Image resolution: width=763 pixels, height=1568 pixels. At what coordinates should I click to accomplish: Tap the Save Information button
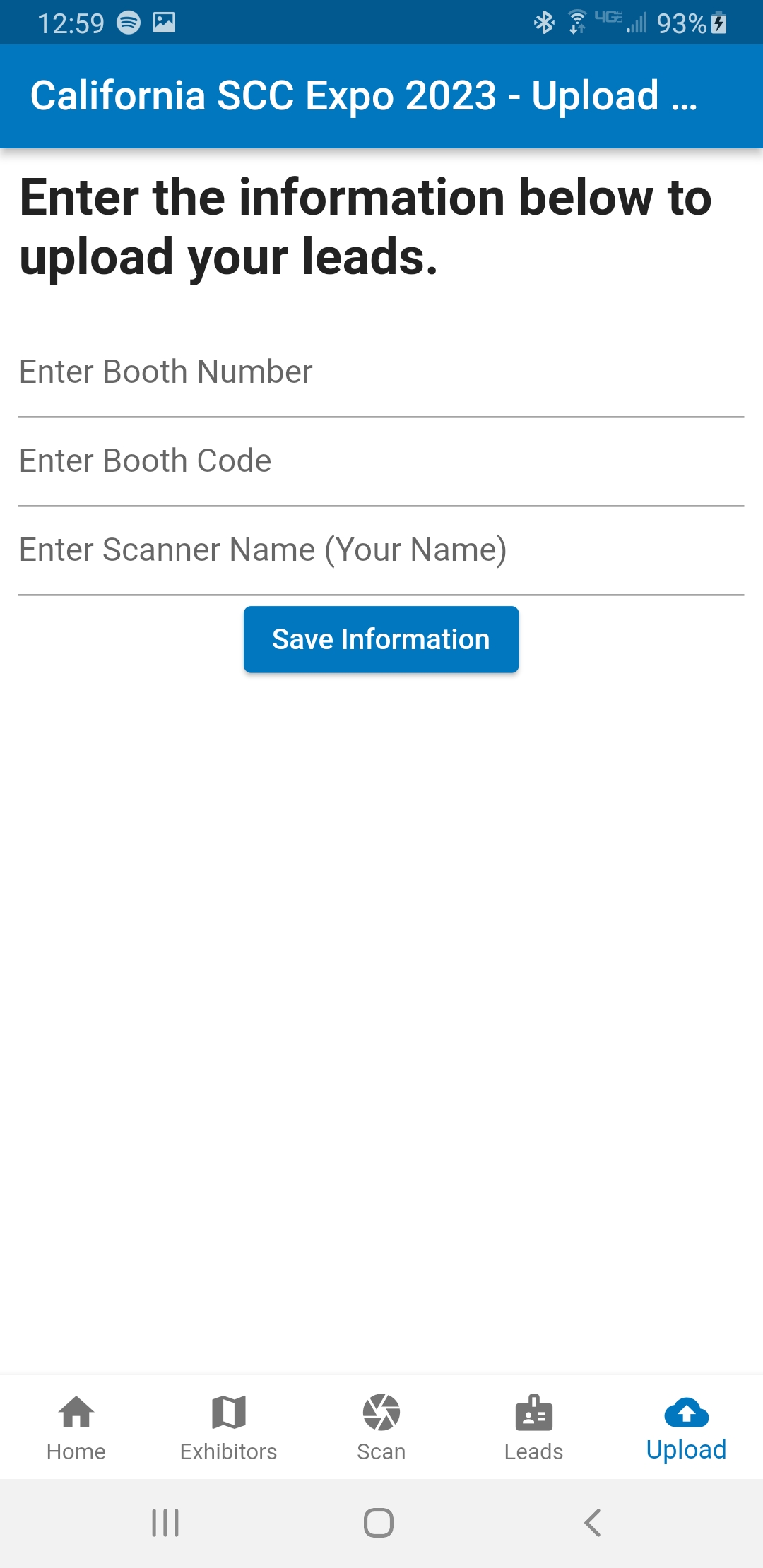(381, 639)
